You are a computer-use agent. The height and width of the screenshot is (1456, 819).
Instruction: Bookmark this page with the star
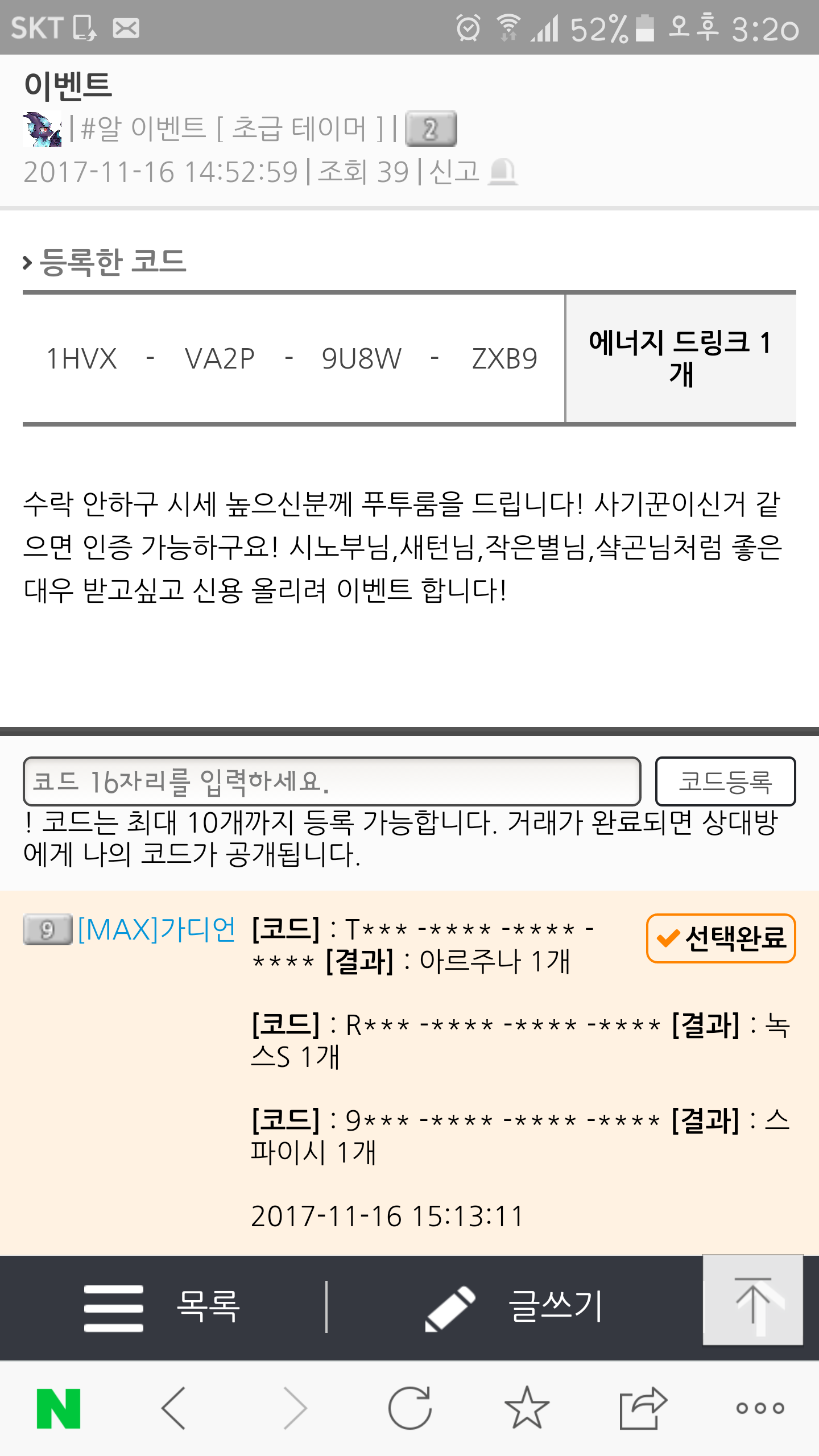(527, 1408)
